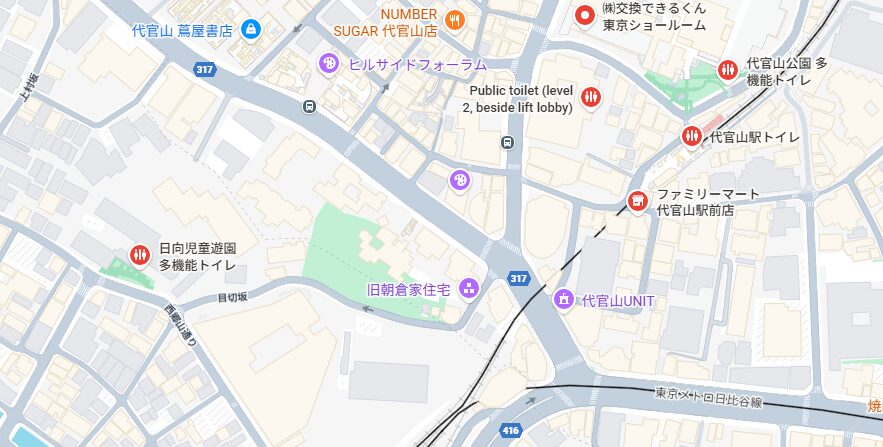Select the 代官山UNIT venue pin

[564, 299]
